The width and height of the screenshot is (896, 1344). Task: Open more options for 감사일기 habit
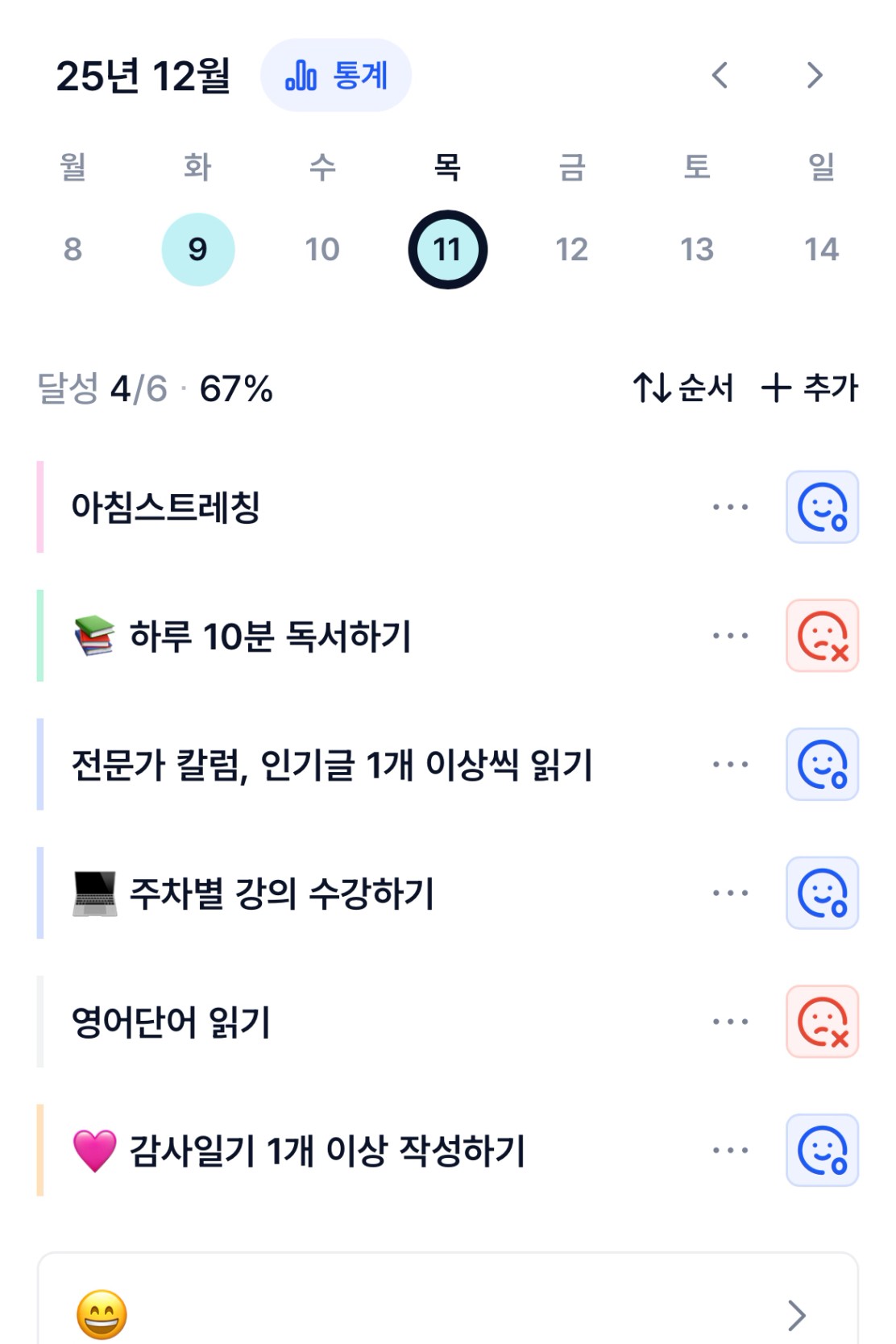730,1150
